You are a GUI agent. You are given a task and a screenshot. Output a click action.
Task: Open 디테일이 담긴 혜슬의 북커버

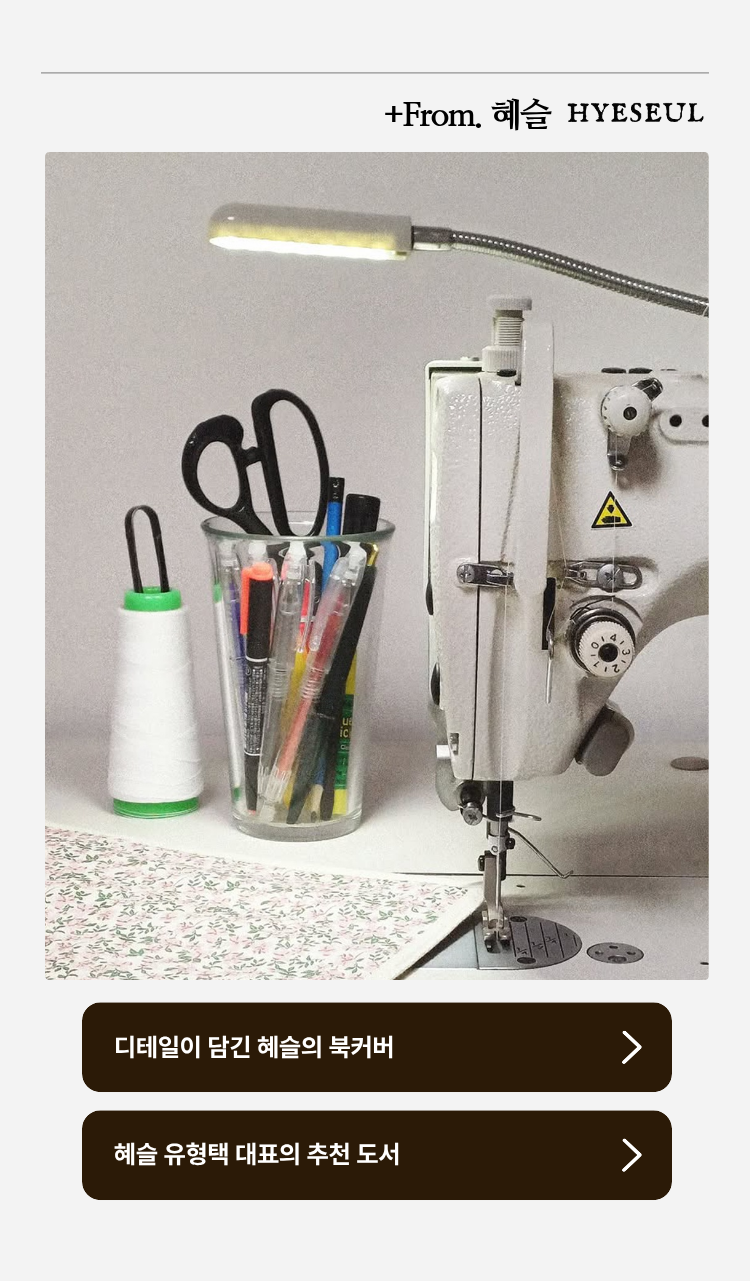click(376, 1047)
